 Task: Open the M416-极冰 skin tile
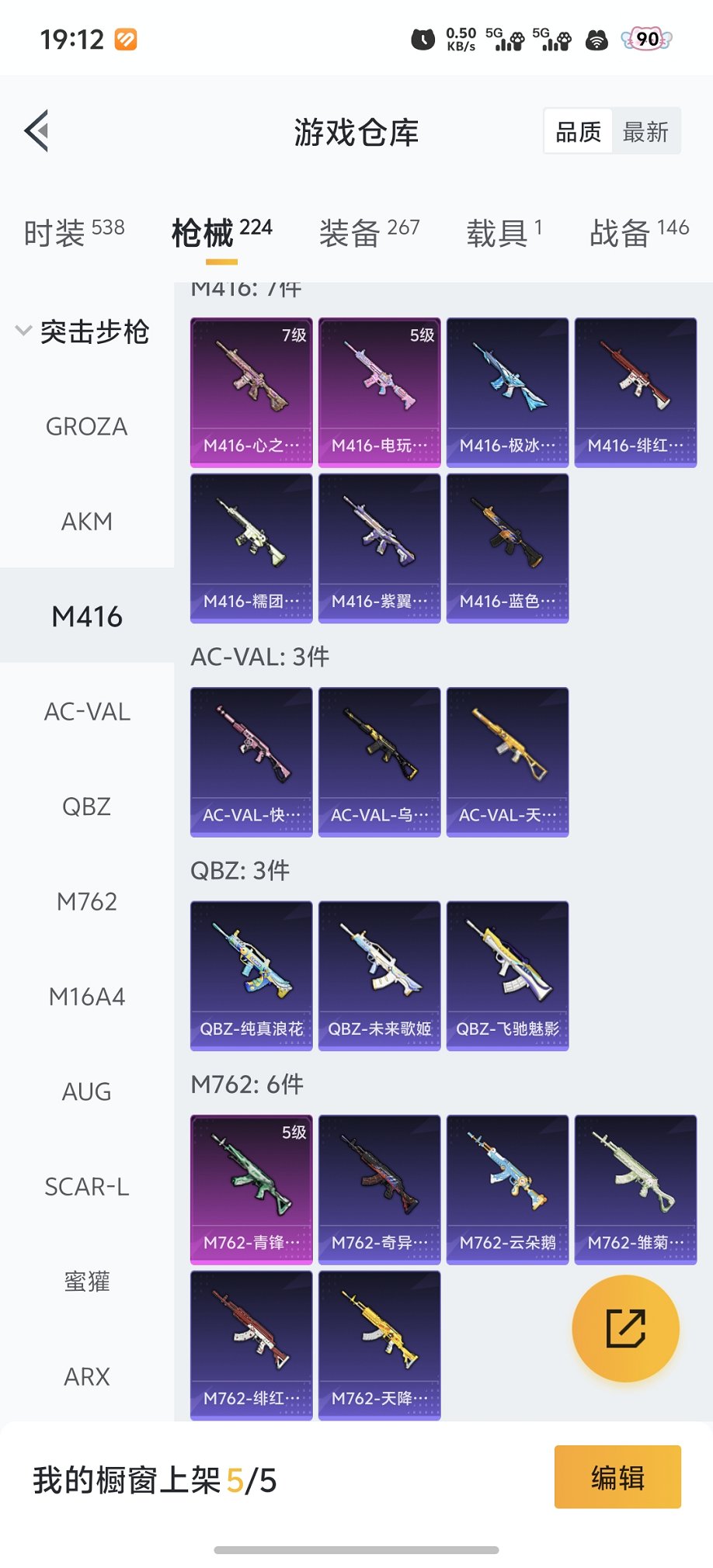(x=507, y=392)
